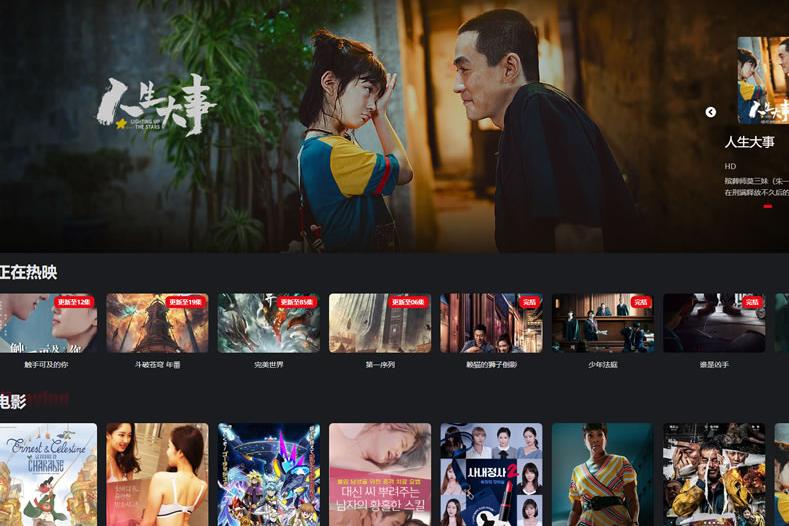Open 第一序列 series card

pyautogui.click(x=380, y=322)
